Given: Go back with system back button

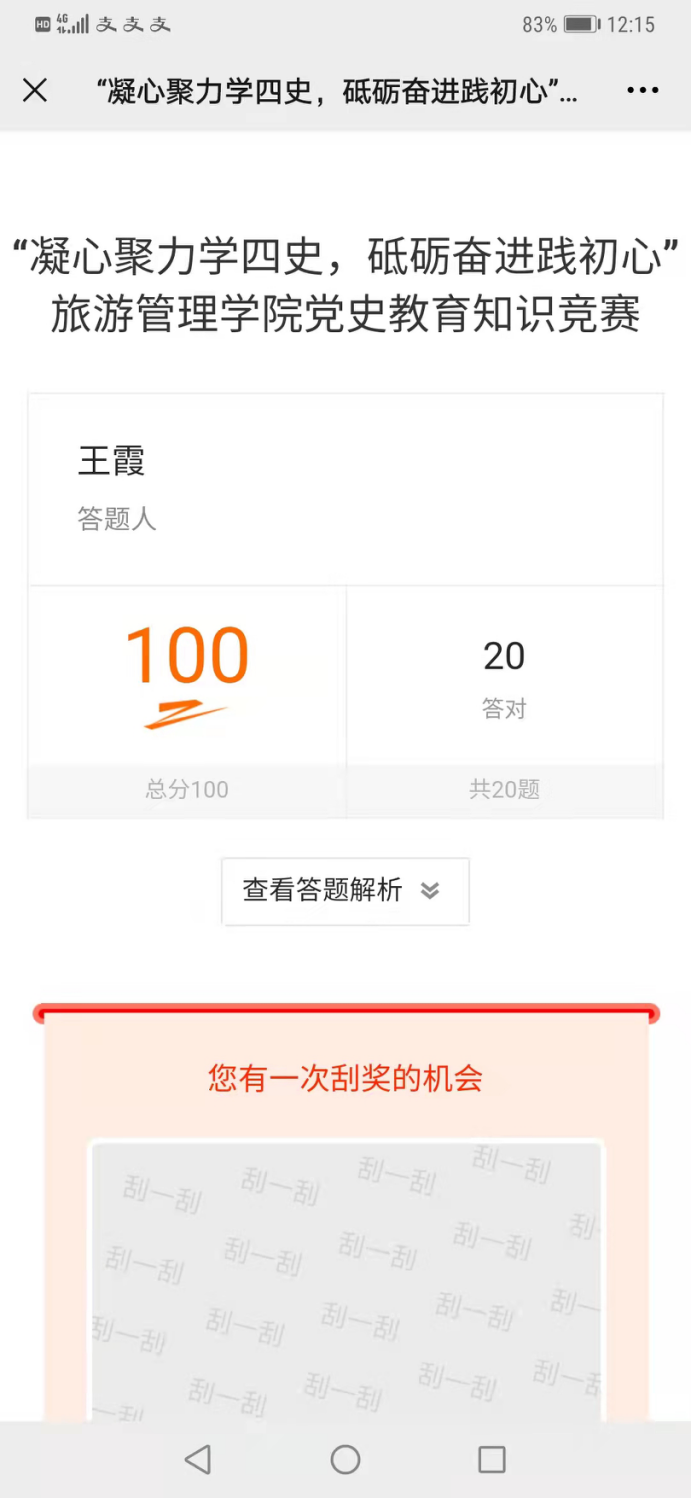Looking at the screenshot, I should 198,1460.
